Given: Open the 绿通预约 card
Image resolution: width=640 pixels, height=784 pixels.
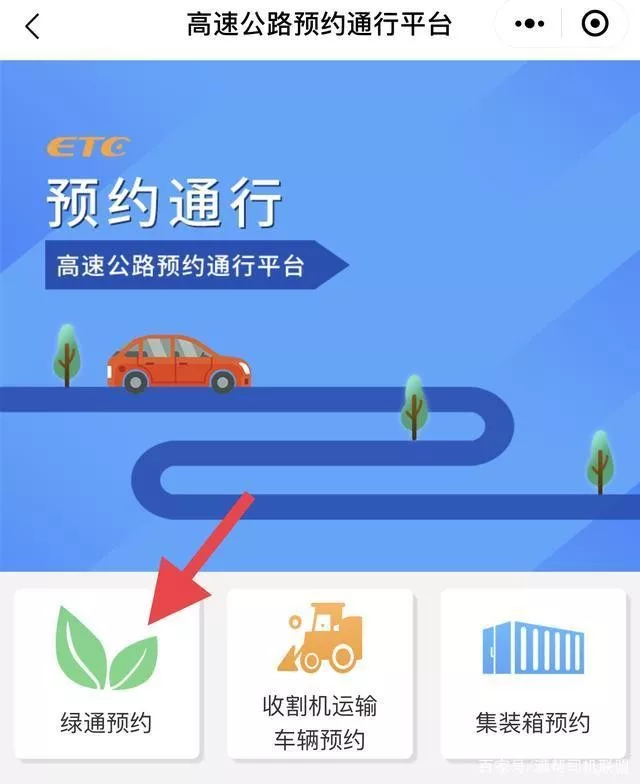Looking at the screenshot, I should tap(106, 673).
